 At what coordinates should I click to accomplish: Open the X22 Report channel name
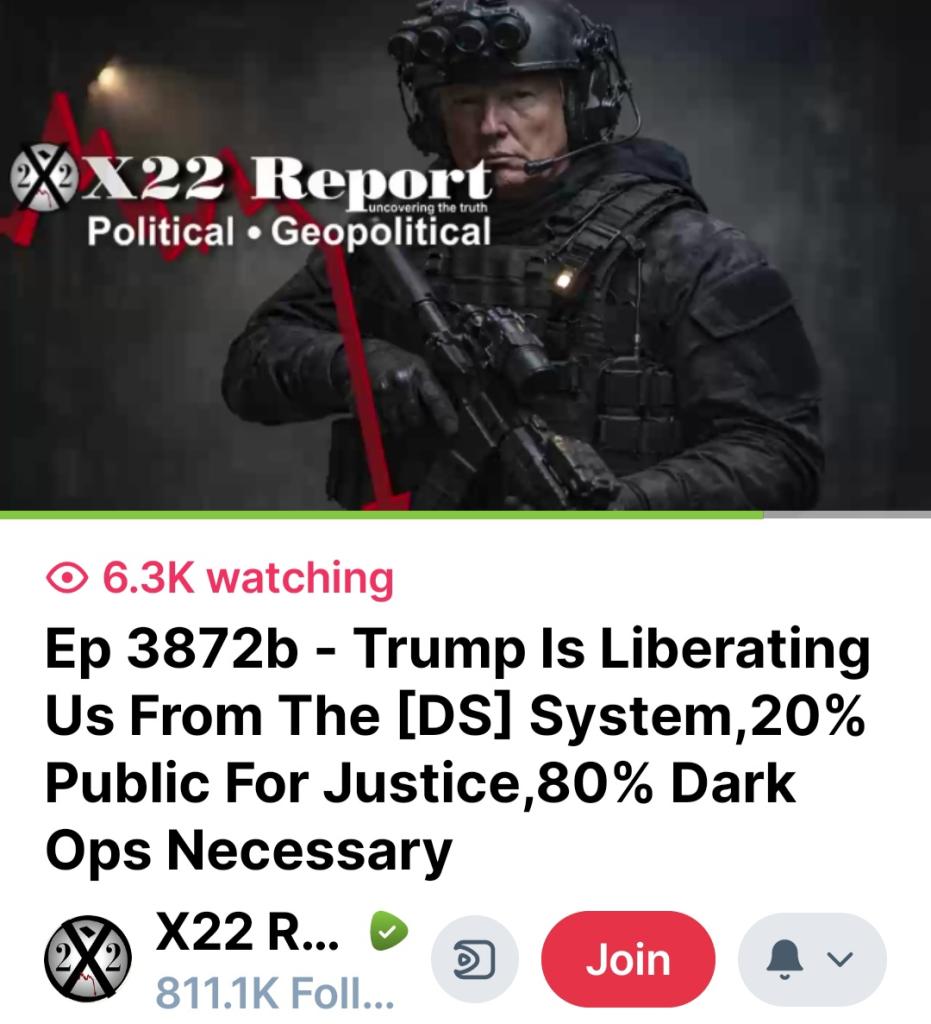pyautogui.click(x=248, y=933)
